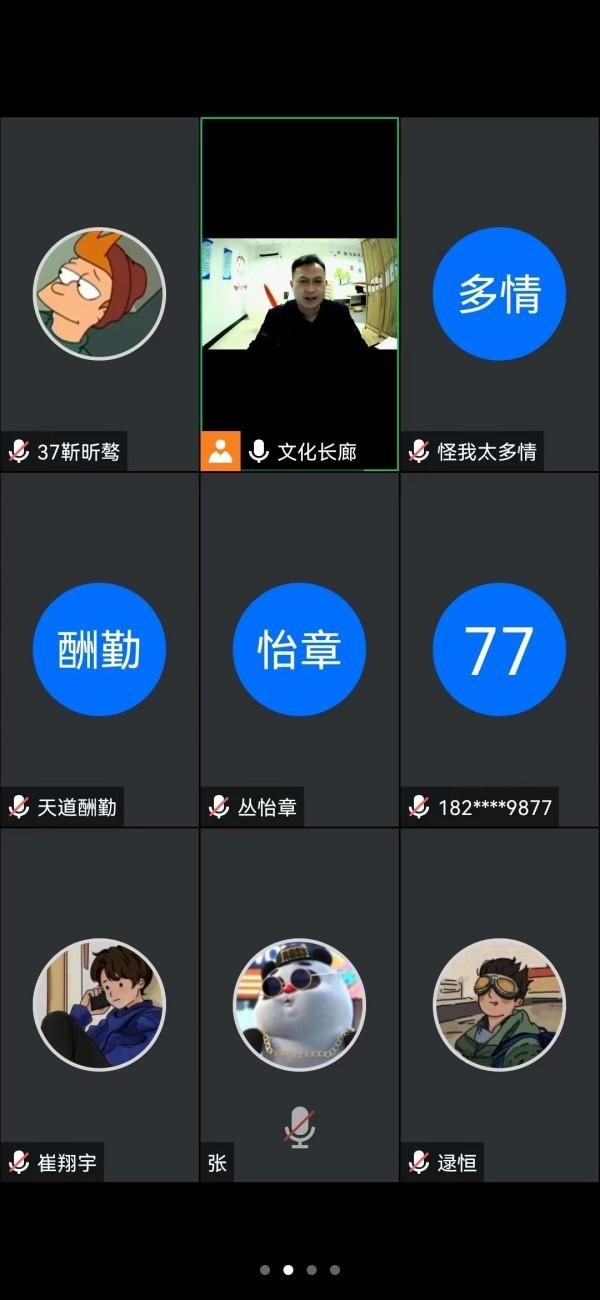600x1300 pixels.
Task: Tap the page indicator dots
Action: pyautogui.click(x=300, y=1270)
